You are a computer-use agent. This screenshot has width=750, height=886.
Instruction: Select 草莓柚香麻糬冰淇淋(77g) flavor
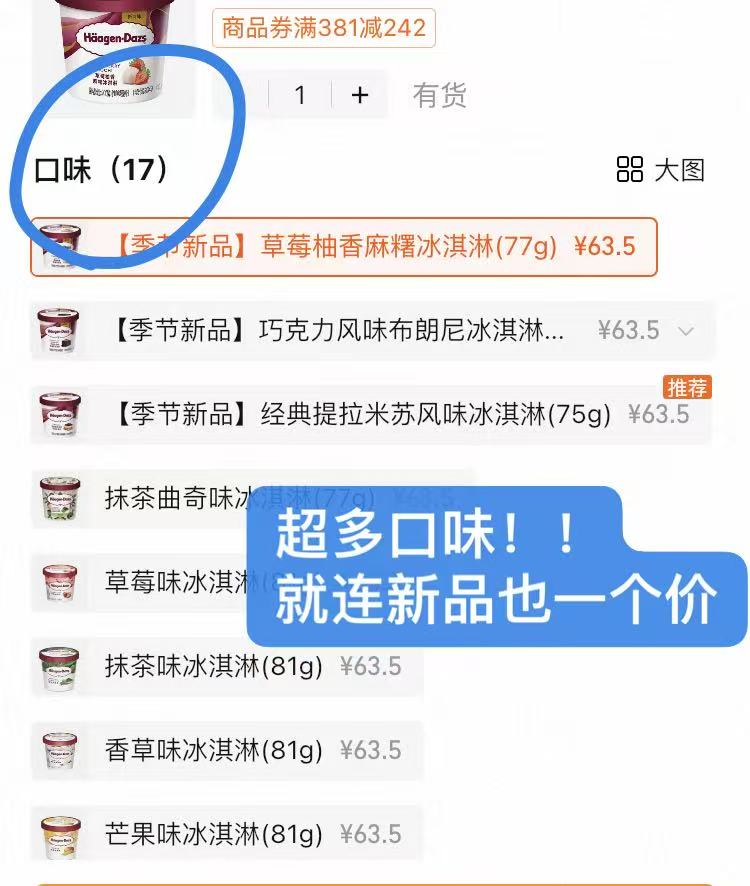pyautogui.click(x=344, y=247)
